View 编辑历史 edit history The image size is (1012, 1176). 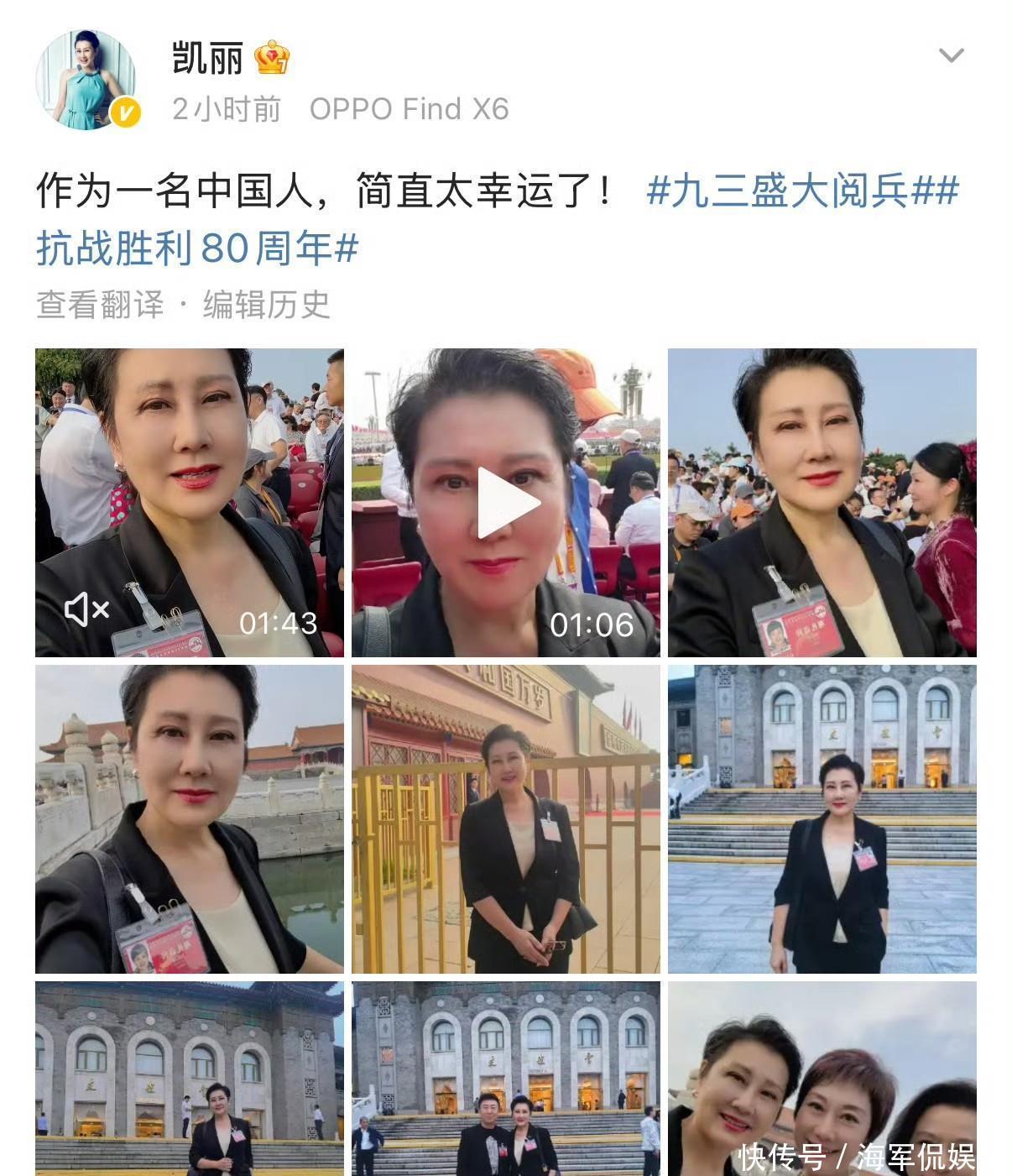click(266, 305)
